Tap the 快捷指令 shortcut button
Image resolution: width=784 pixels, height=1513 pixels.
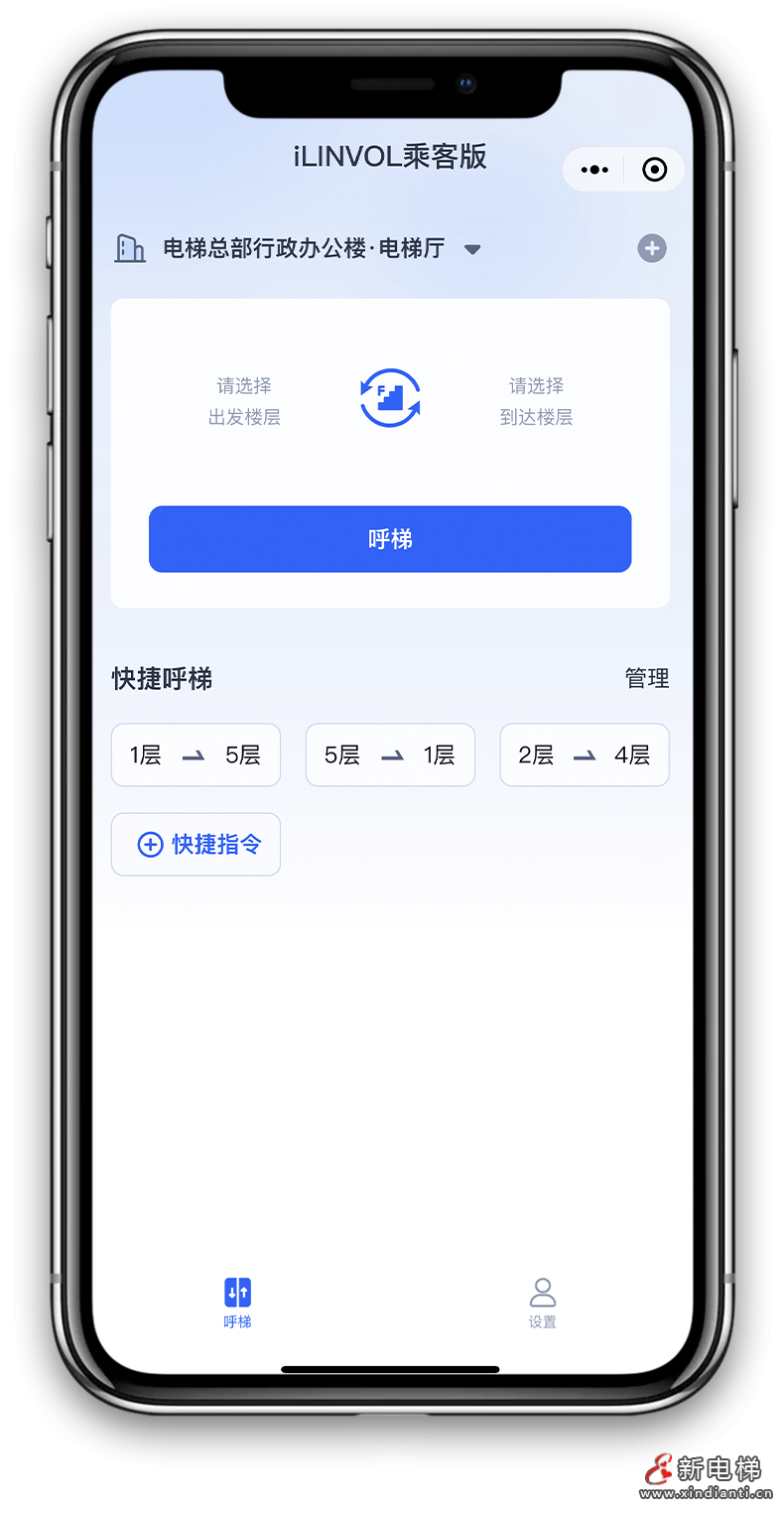[196, 845]
